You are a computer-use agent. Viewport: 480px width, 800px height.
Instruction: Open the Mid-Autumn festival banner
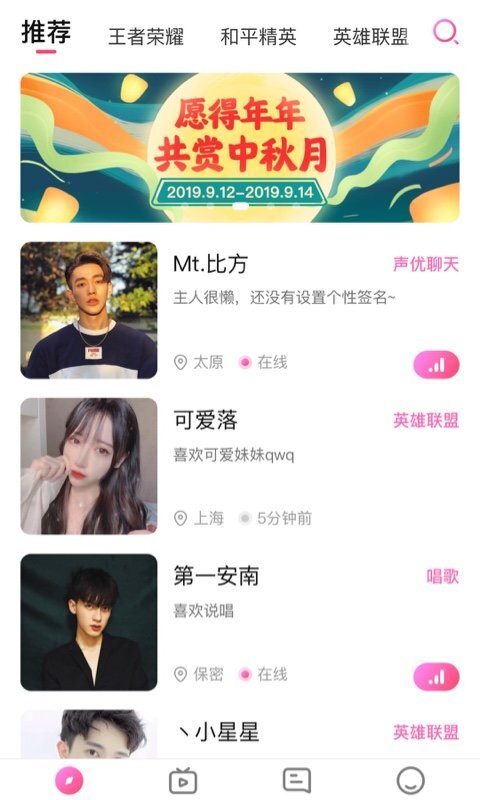click(x=240, y=148)
